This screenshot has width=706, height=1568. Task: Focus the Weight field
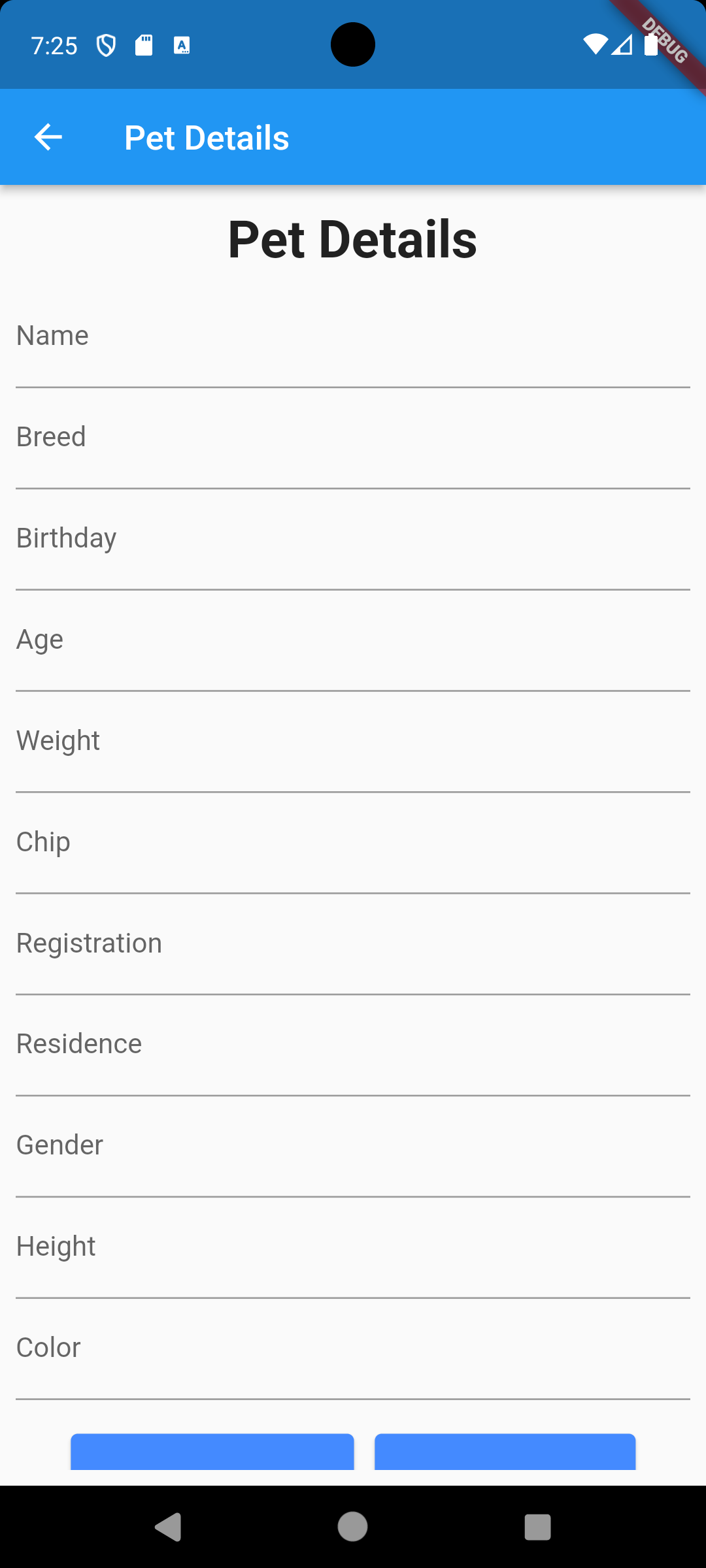coord(353,750)
